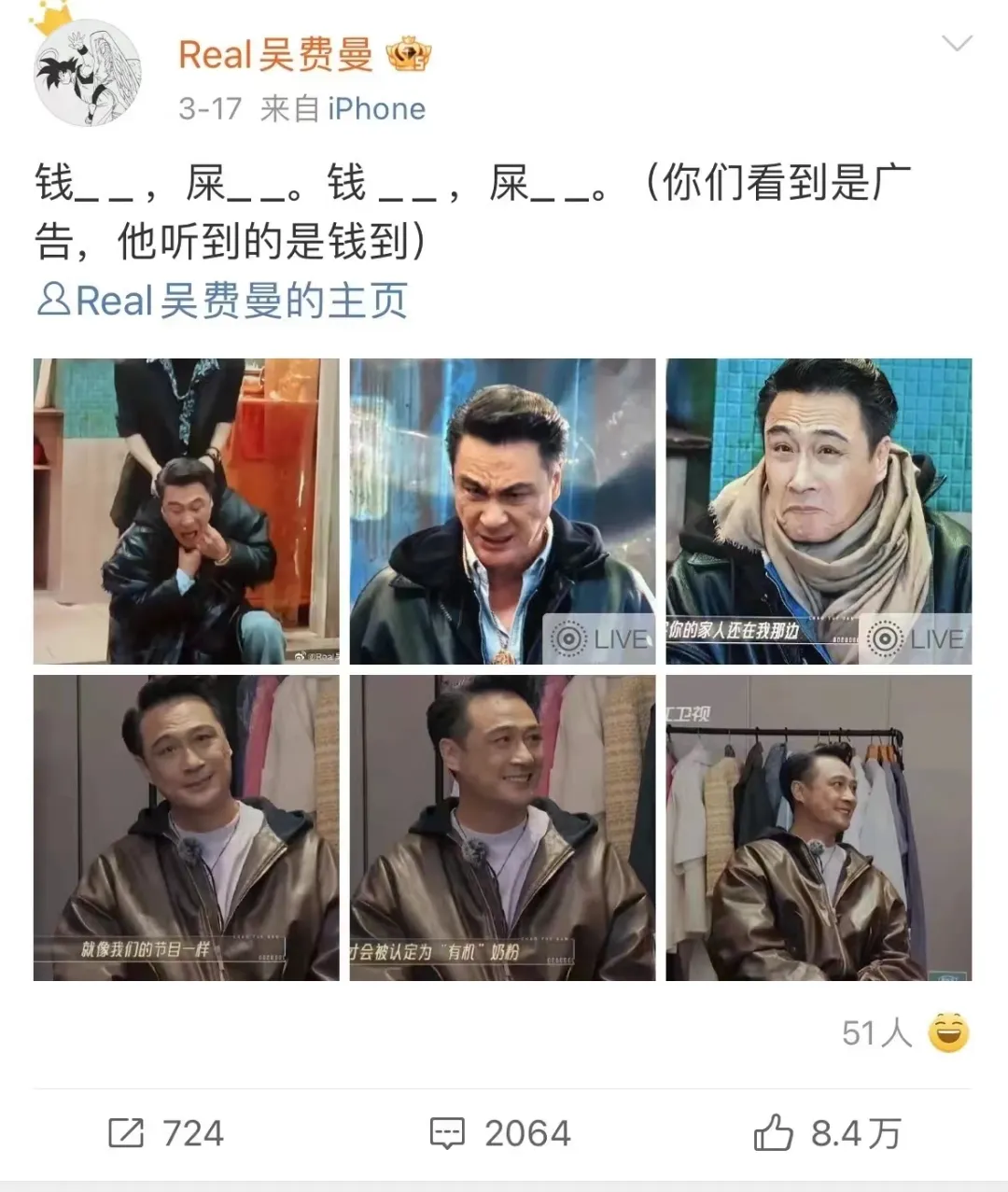The height and width of the screenshot is (1192, 1008).
Task: Like this post with 8.4万 likes
Action: [x=827, y=1133]
